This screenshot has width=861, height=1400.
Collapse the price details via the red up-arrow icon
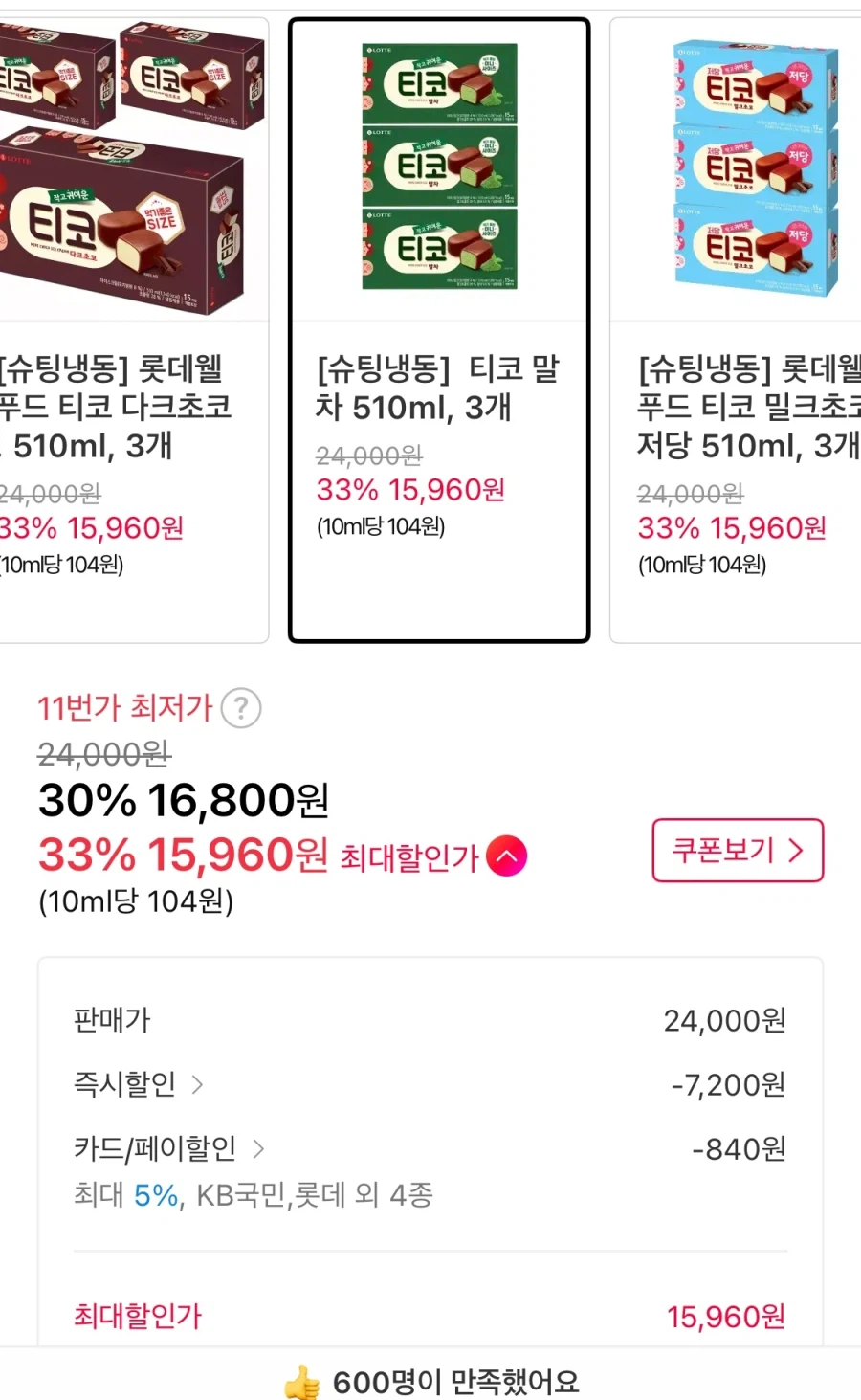[507, 856]
